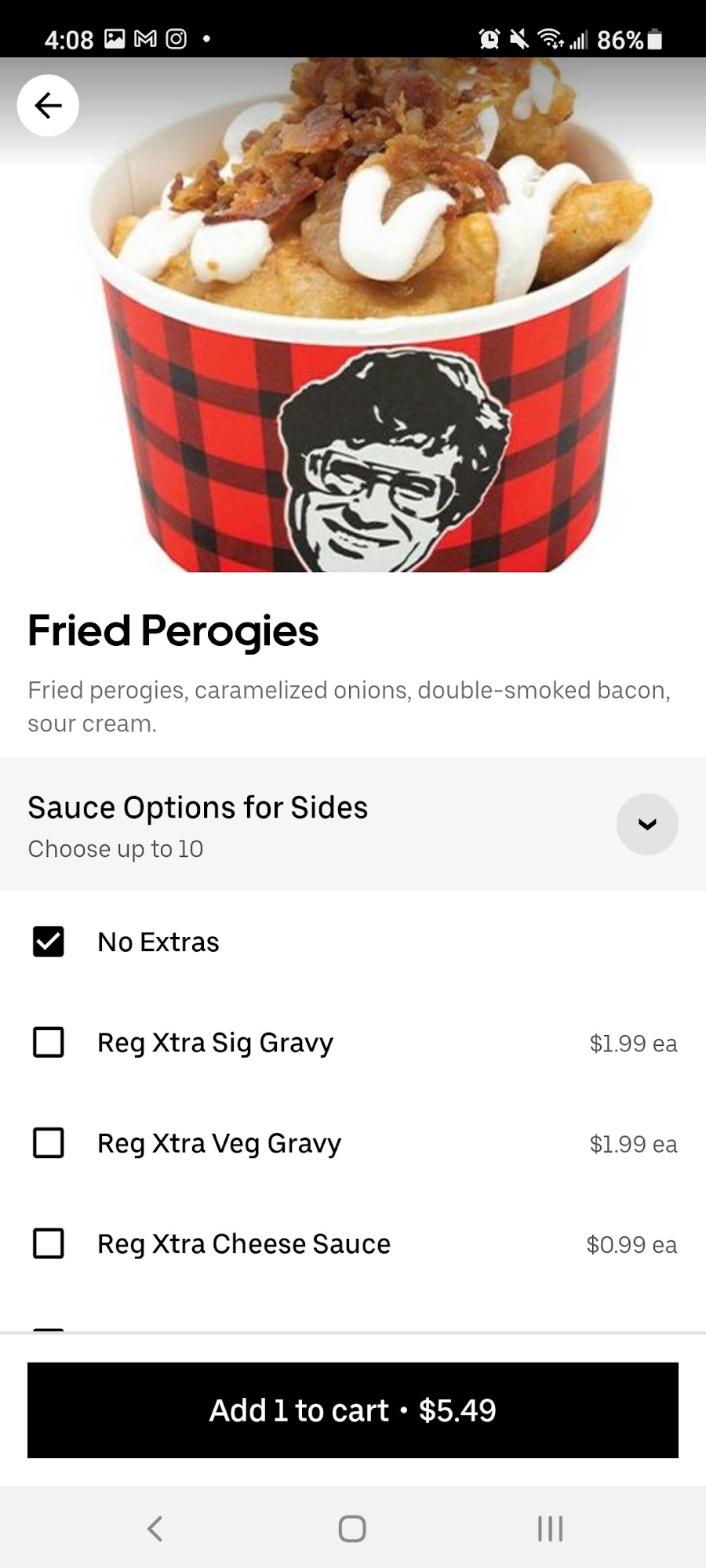Uncheck the No Extras checkbox
706x1568 pixels.
(x=49, y=942)
